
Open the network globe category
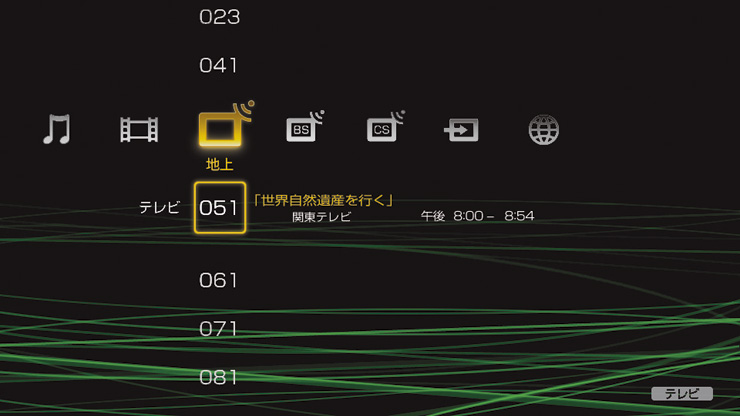pyautogui.click(x=543, y=129)
